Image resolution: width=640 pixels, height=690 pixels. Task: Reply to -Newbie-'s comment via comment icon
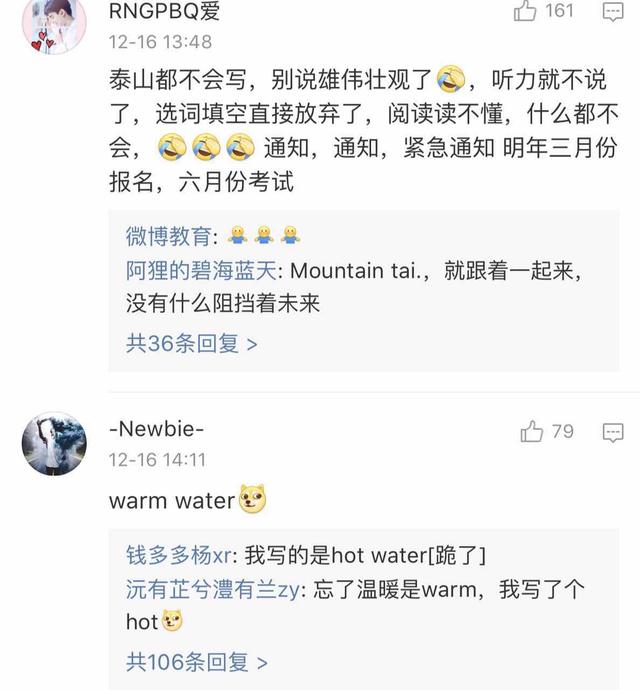coord(612,432)
